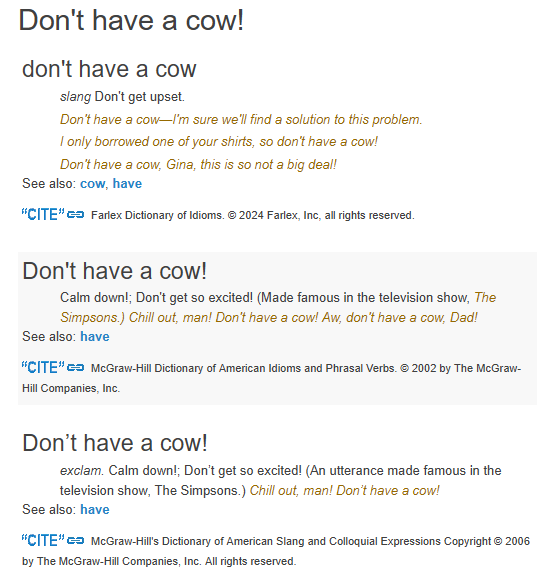
Task: Copy link icon beside American Slang citation
Action: 76,541
